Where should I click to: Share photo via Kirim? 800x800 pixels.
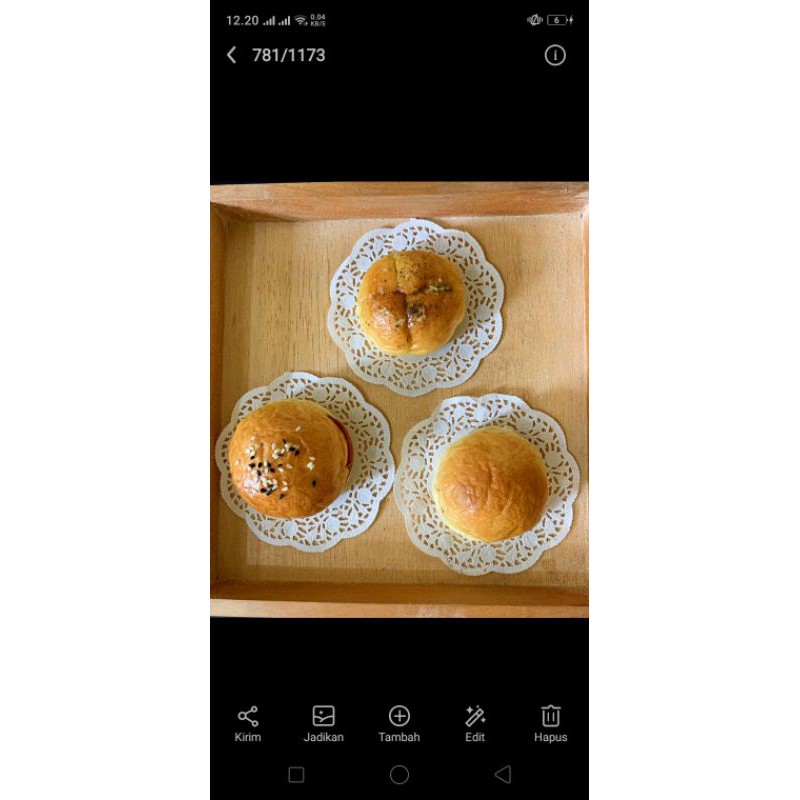(248, 723)
